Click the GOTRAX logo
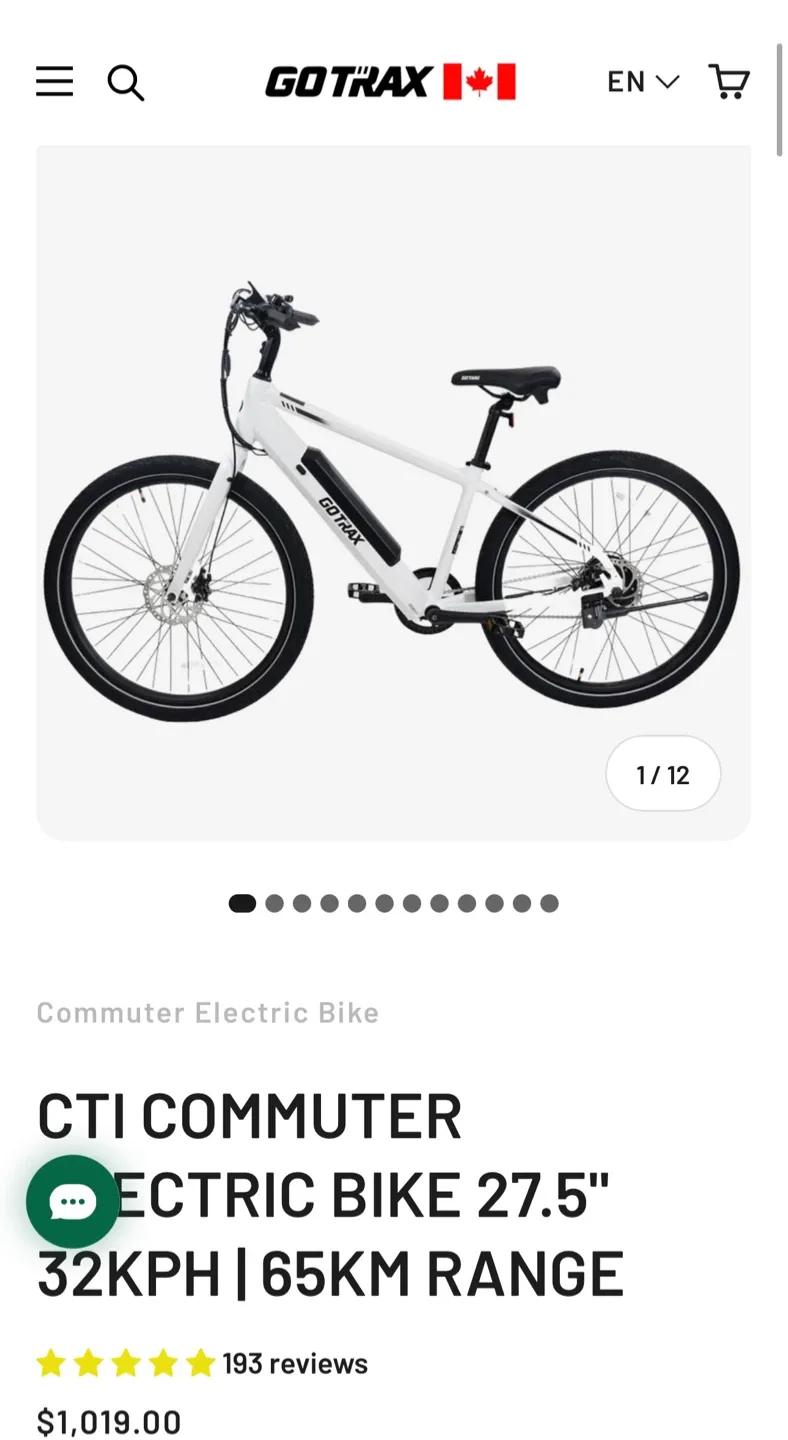The width and height of the screenshot is (788, 1440). pyautogui.click(x=352, y=81)
